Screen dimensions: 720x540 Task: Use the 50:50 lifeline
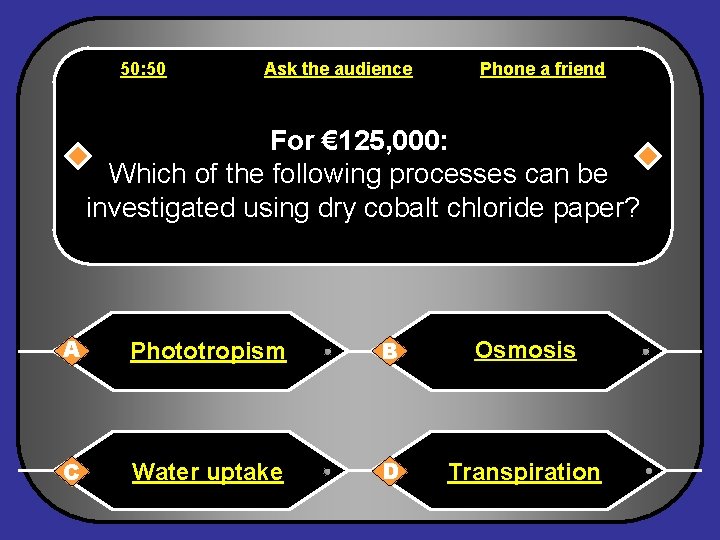point(143,69)
